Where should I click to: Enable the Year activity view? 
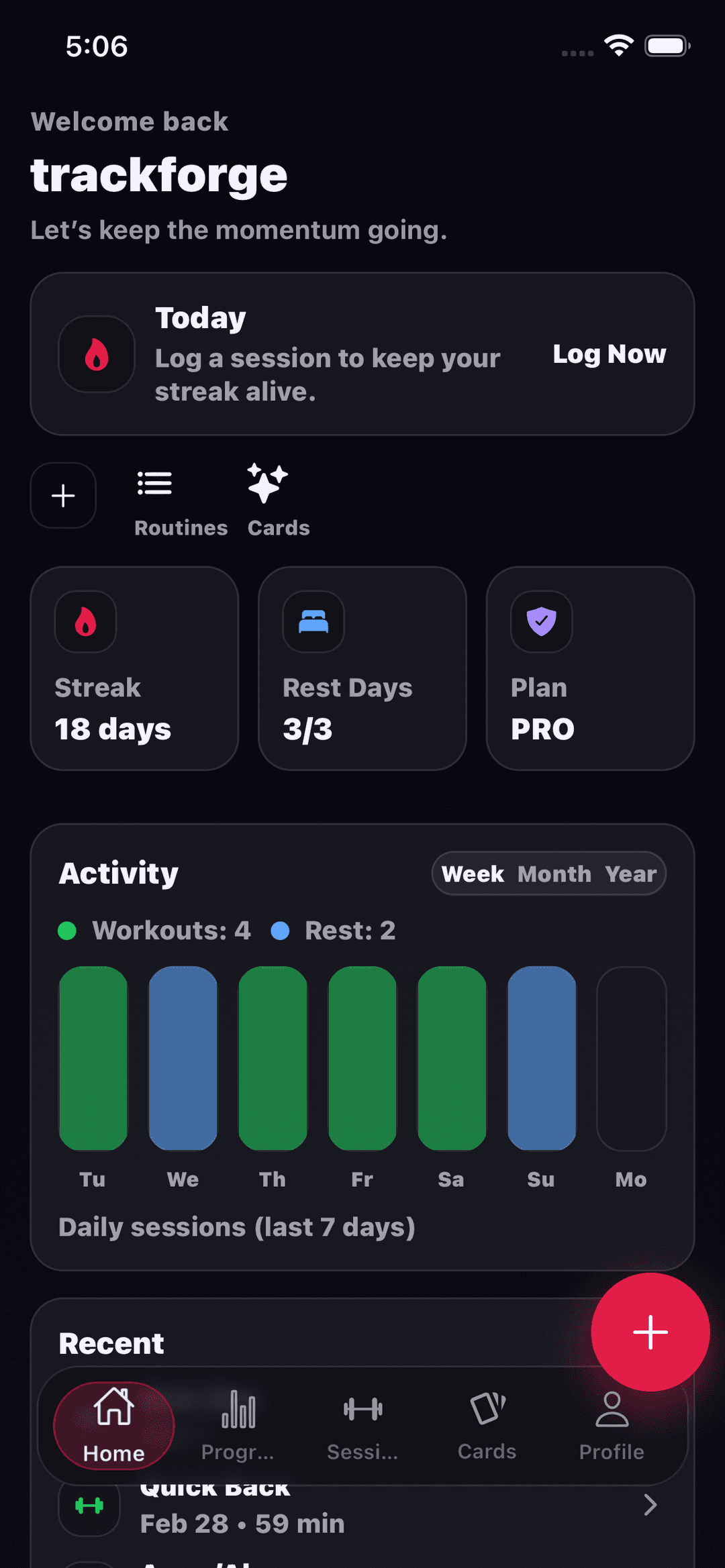click(632, 873)
